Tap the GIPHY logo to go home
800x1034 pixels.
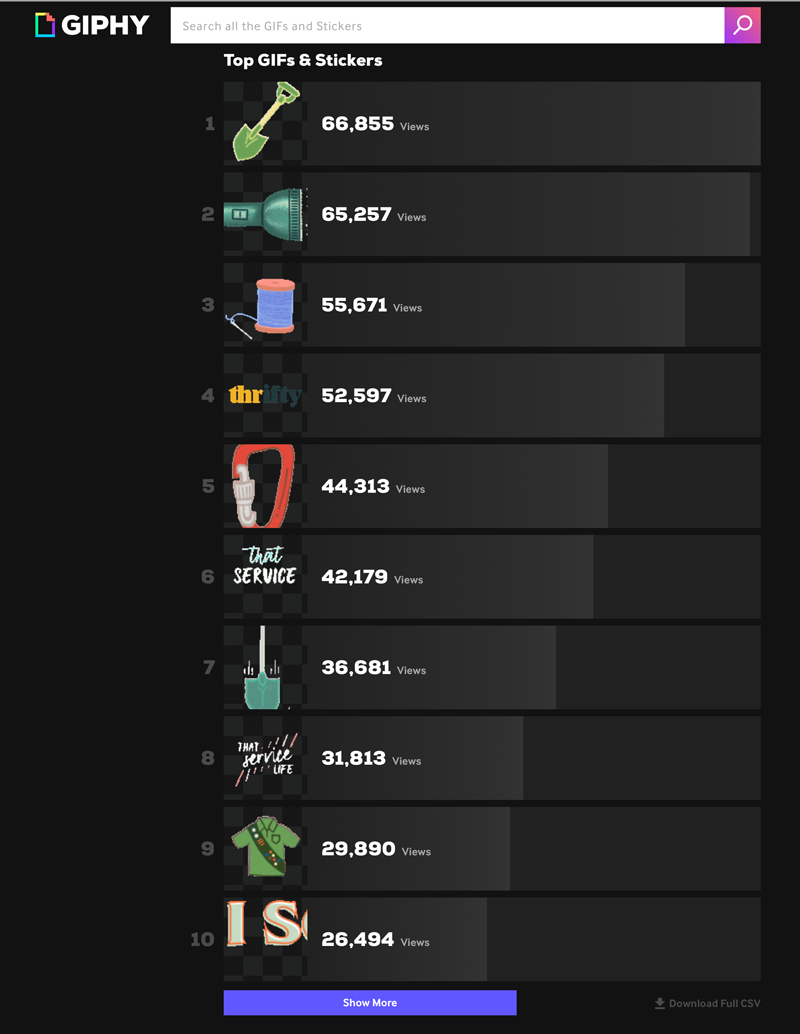[92, 25]
